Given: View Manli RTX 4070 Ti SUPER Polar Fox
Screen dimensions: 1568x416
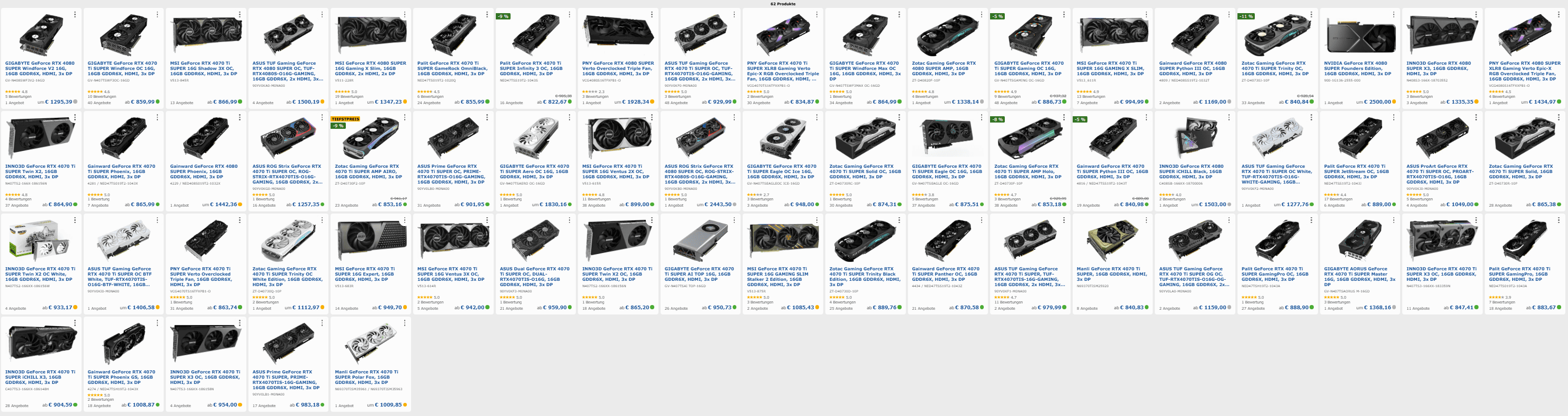Looking at the screenshot, I should [x=369, y=377].
